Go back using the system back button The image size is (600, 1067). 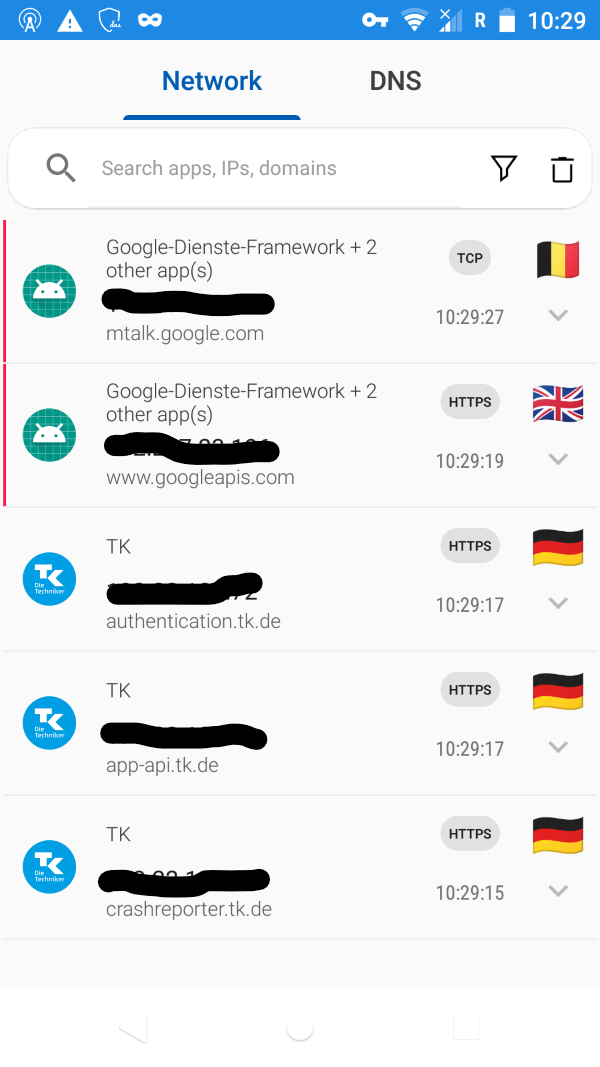coord(133,1026)
